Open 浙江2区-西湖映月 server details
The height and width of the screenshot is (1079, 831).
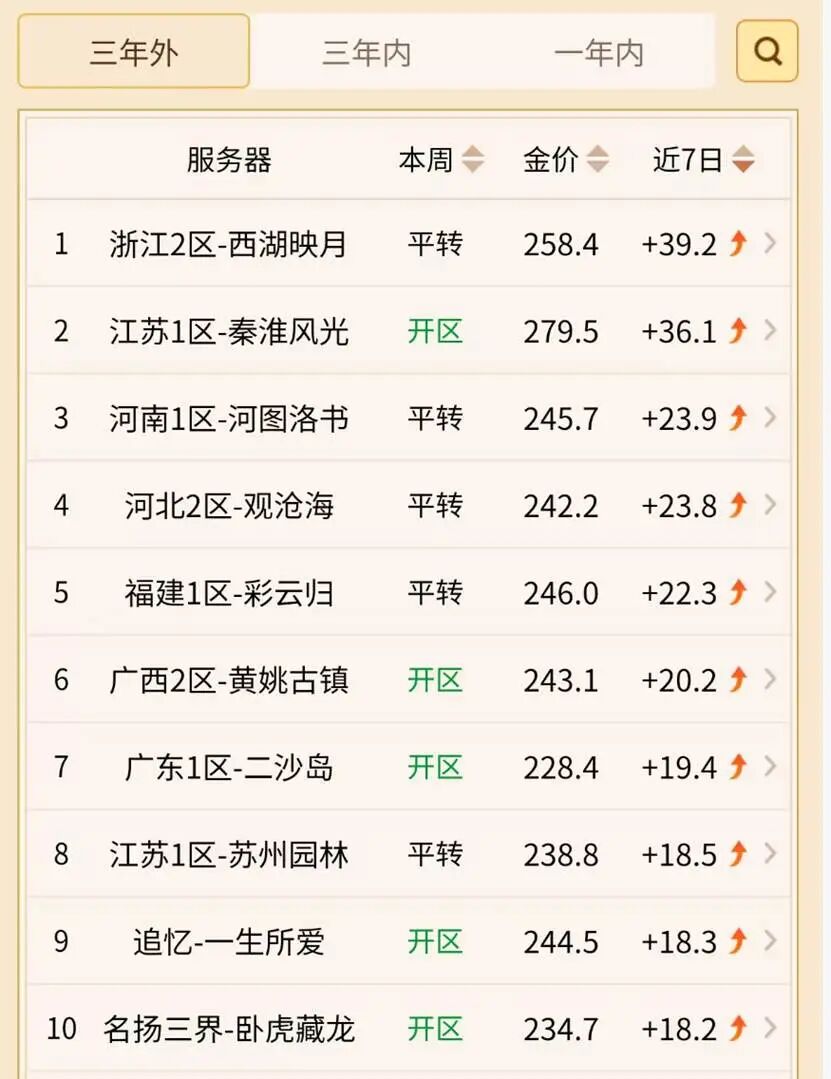[x=228, y=244]
